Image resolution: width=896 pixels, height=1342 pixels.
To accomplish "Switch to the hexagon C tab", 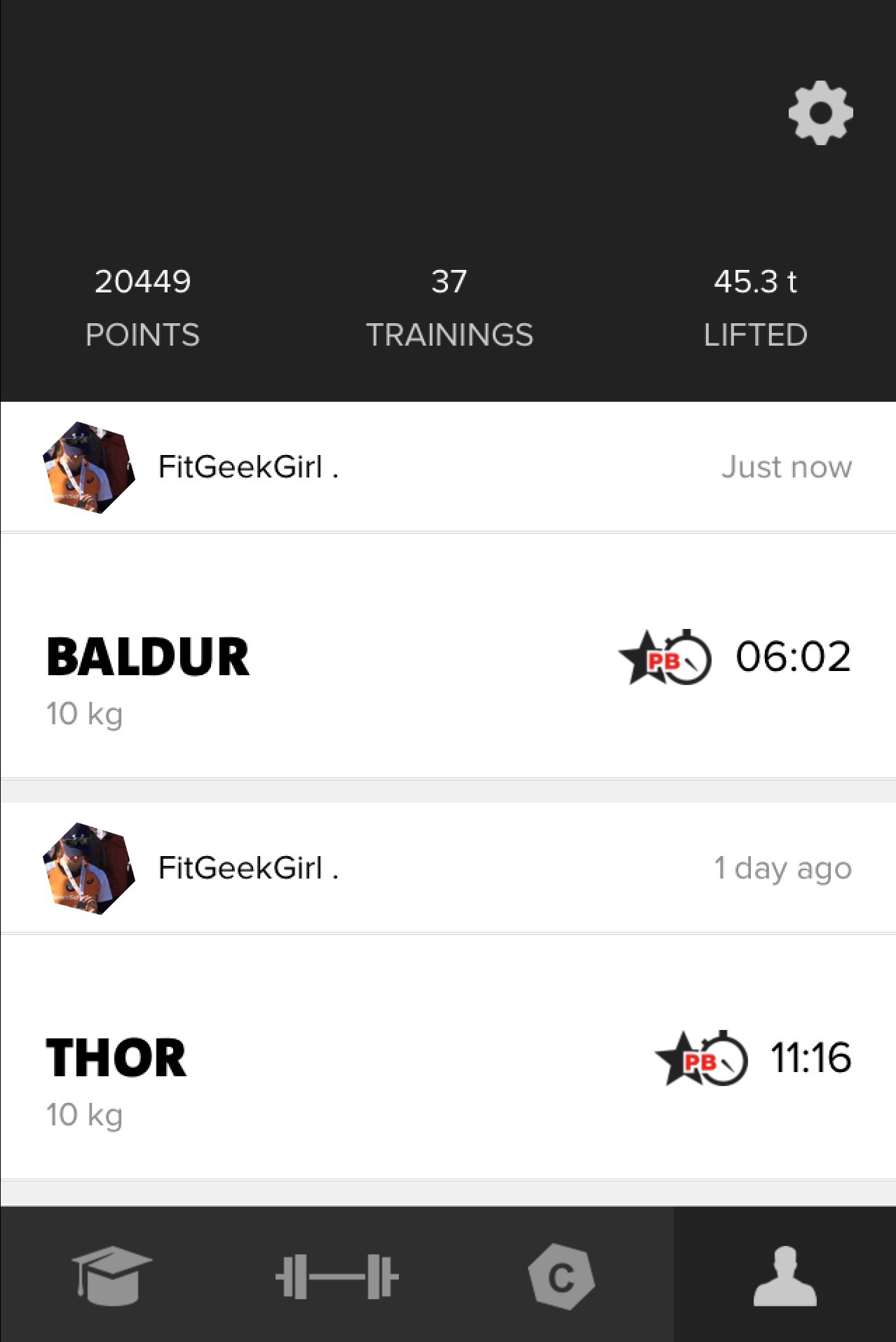I will coord(561,1275).
